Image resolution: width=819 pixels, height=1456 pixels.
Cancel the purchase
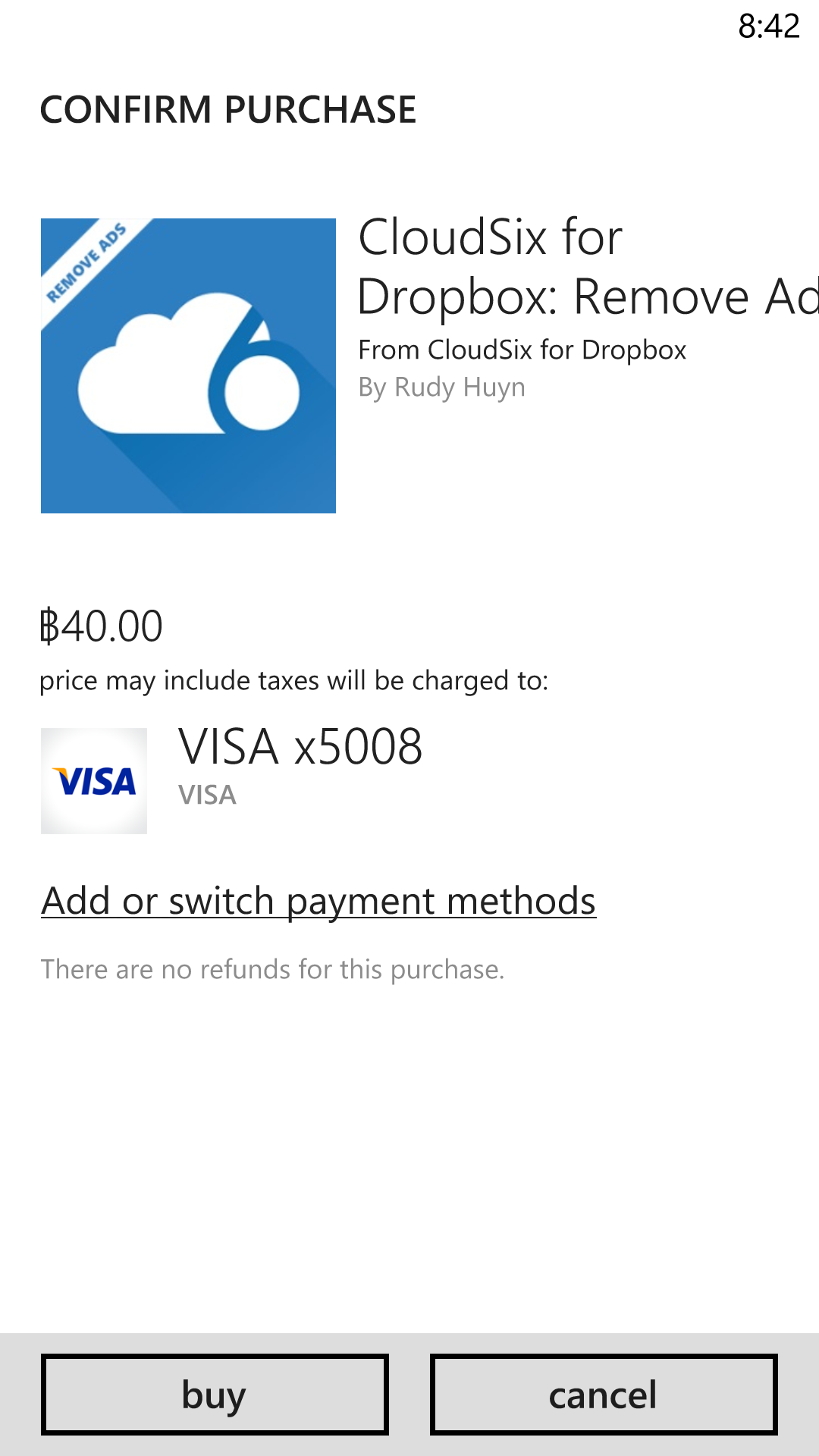[604, 1395]
